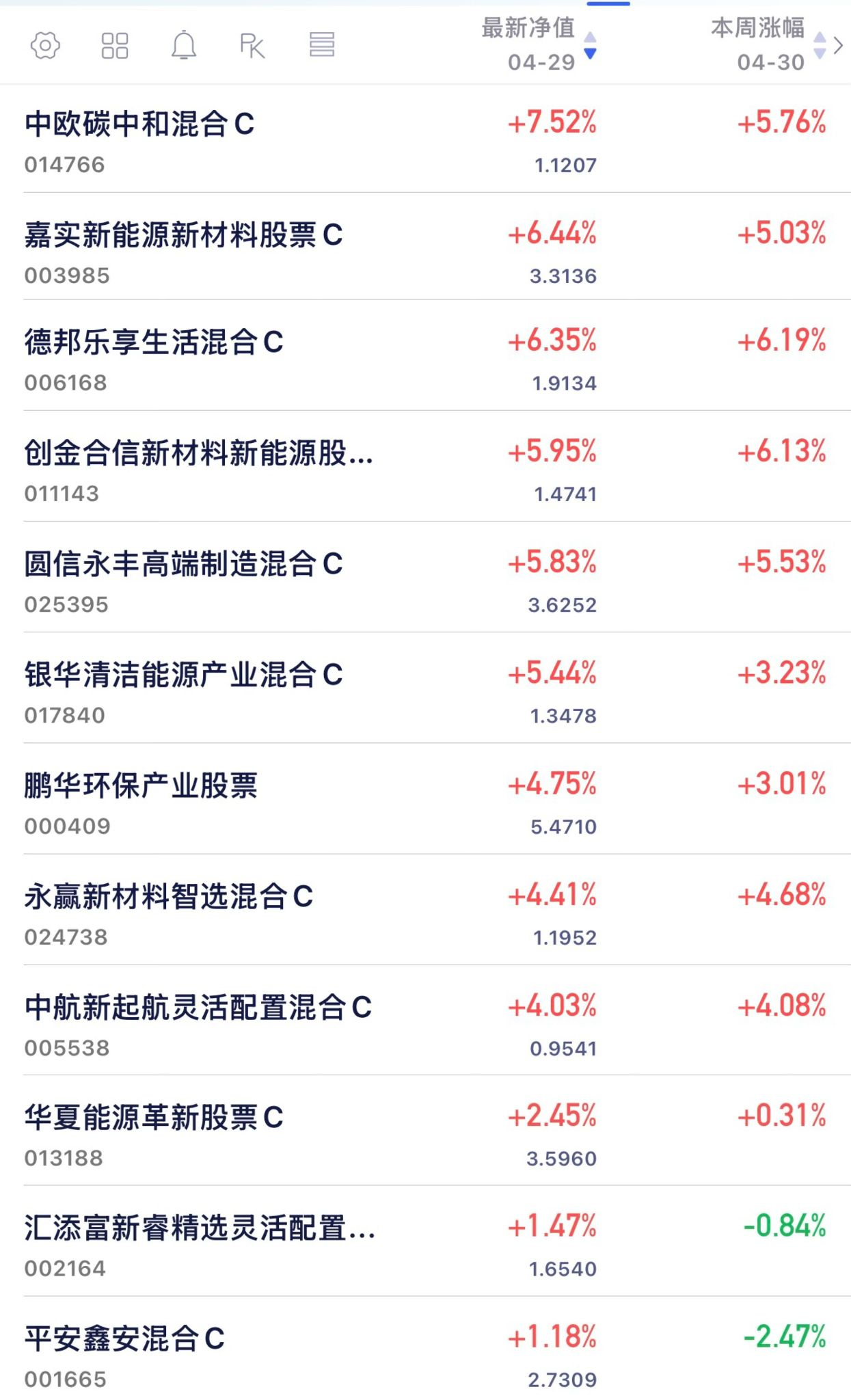Sort by 最新净值 column

click(539, 44)
